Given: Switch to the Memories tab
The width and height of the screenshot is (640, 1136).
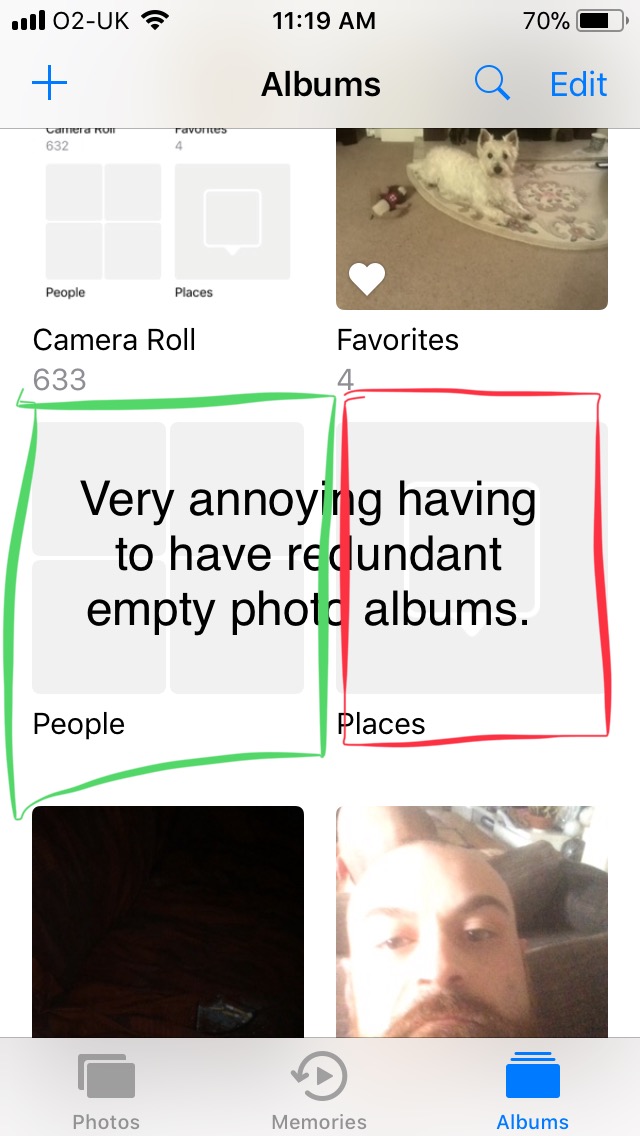Looking at the screenshot, I should coord(319,1092).
